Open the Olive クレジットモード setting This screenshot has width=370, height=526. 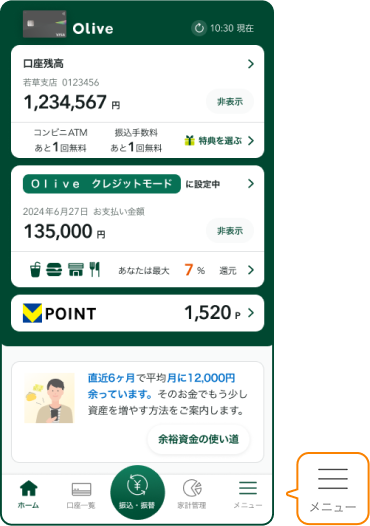pyautogui.click(x=138, y=183)
